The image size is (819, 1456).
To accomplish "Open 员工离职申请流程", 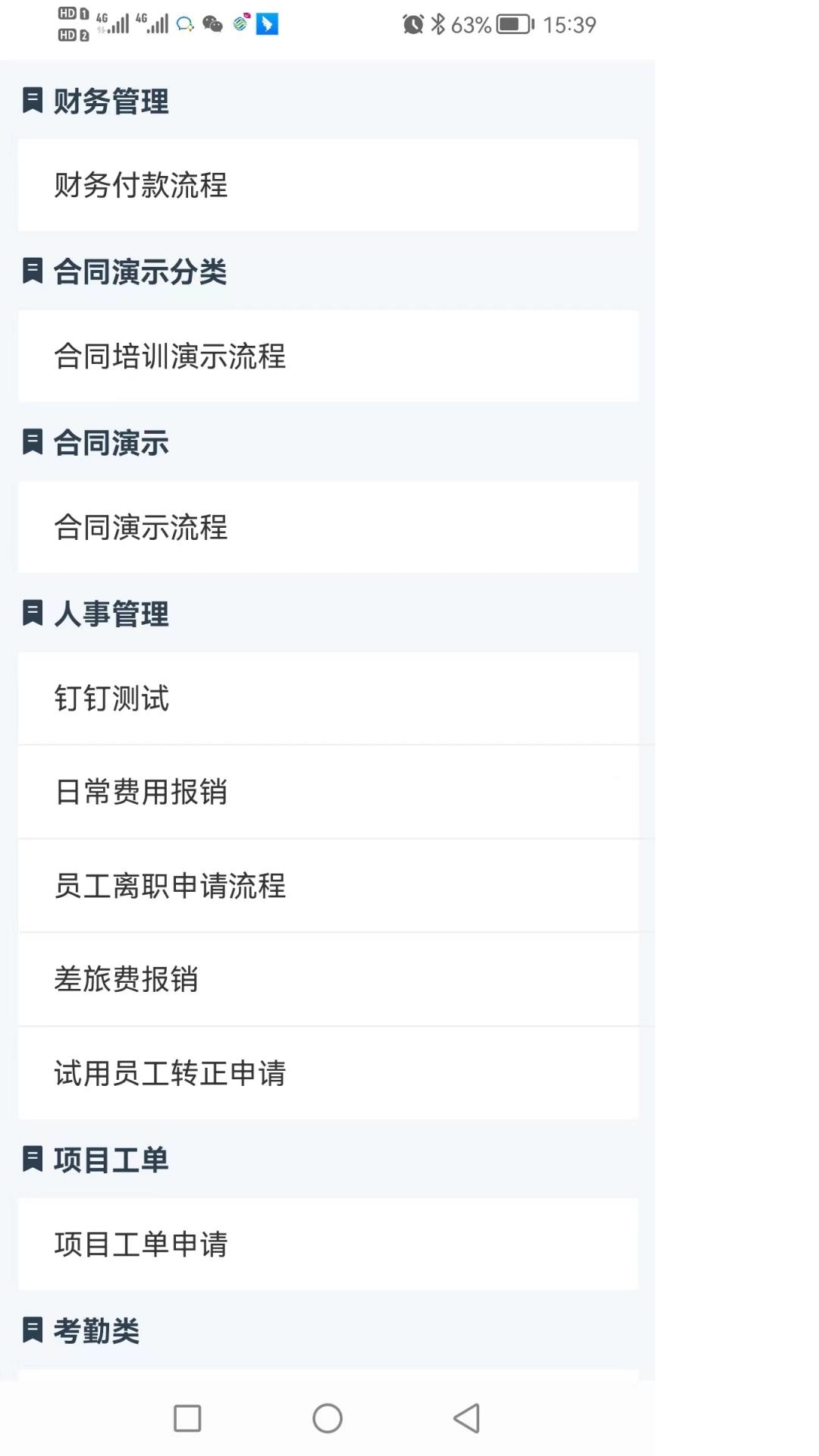I will (328, 886).
